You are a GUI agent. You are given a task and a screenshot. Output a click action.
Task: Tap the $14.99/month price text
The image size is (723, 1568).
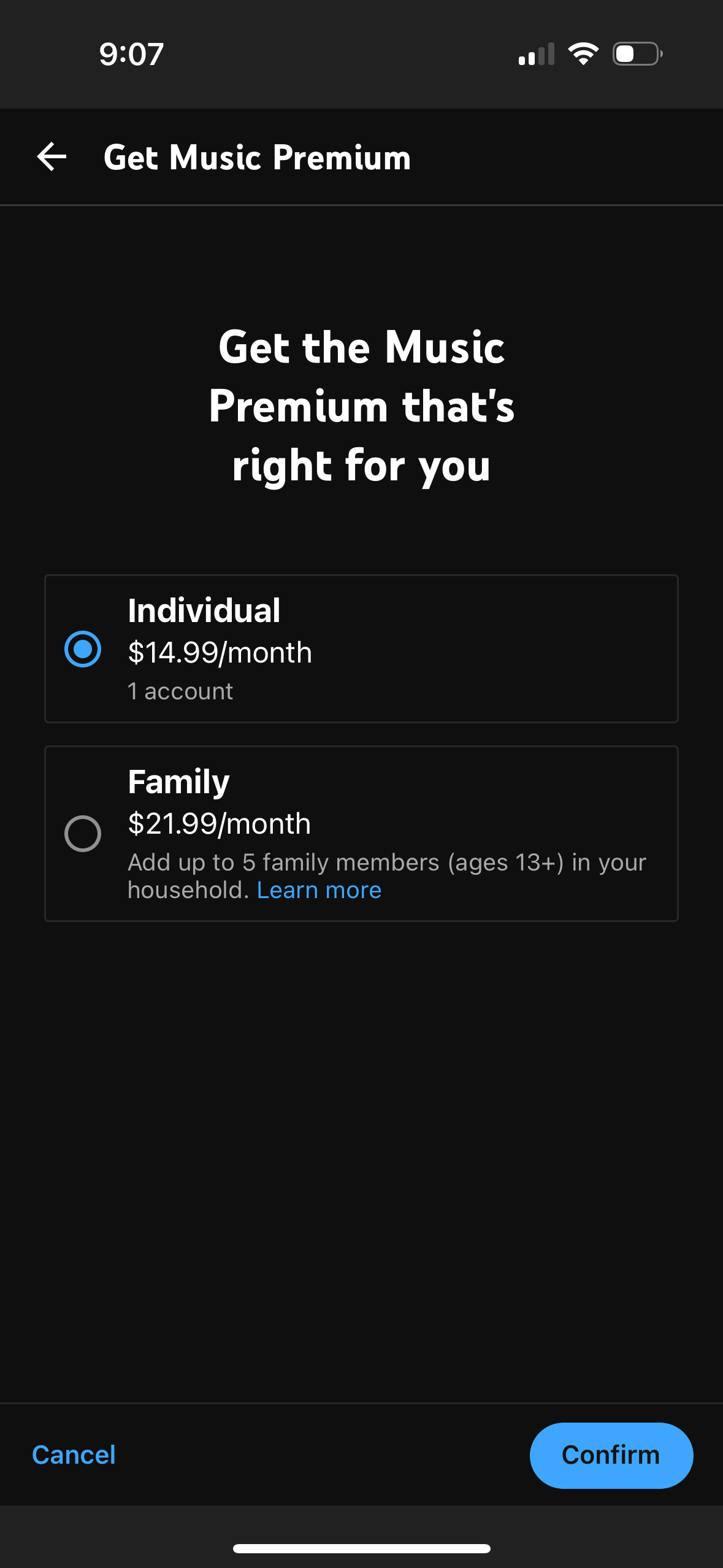tap(219, 652)
